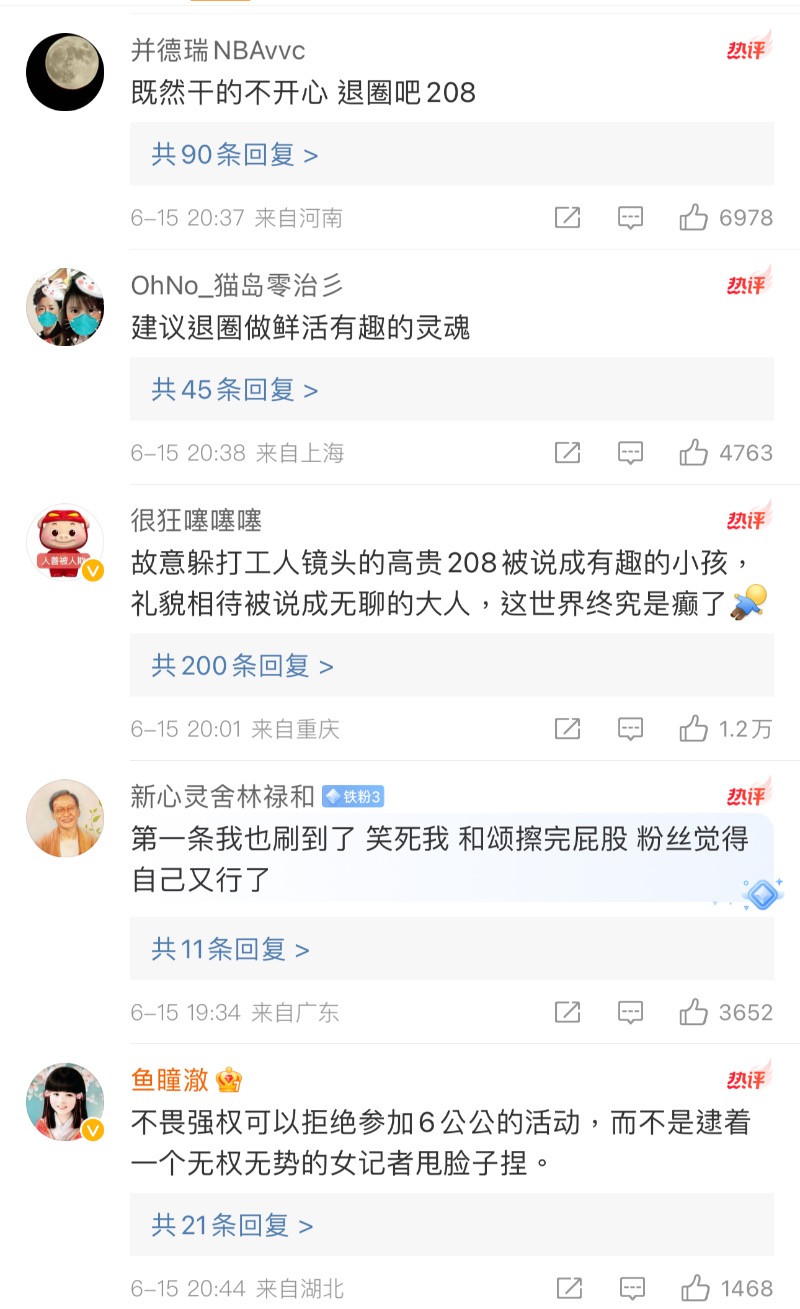
Task: Like 很狂嘻嘻嘻's comment with 1.2万 likes
Action: pyautogui.click(x=694, y=729)
